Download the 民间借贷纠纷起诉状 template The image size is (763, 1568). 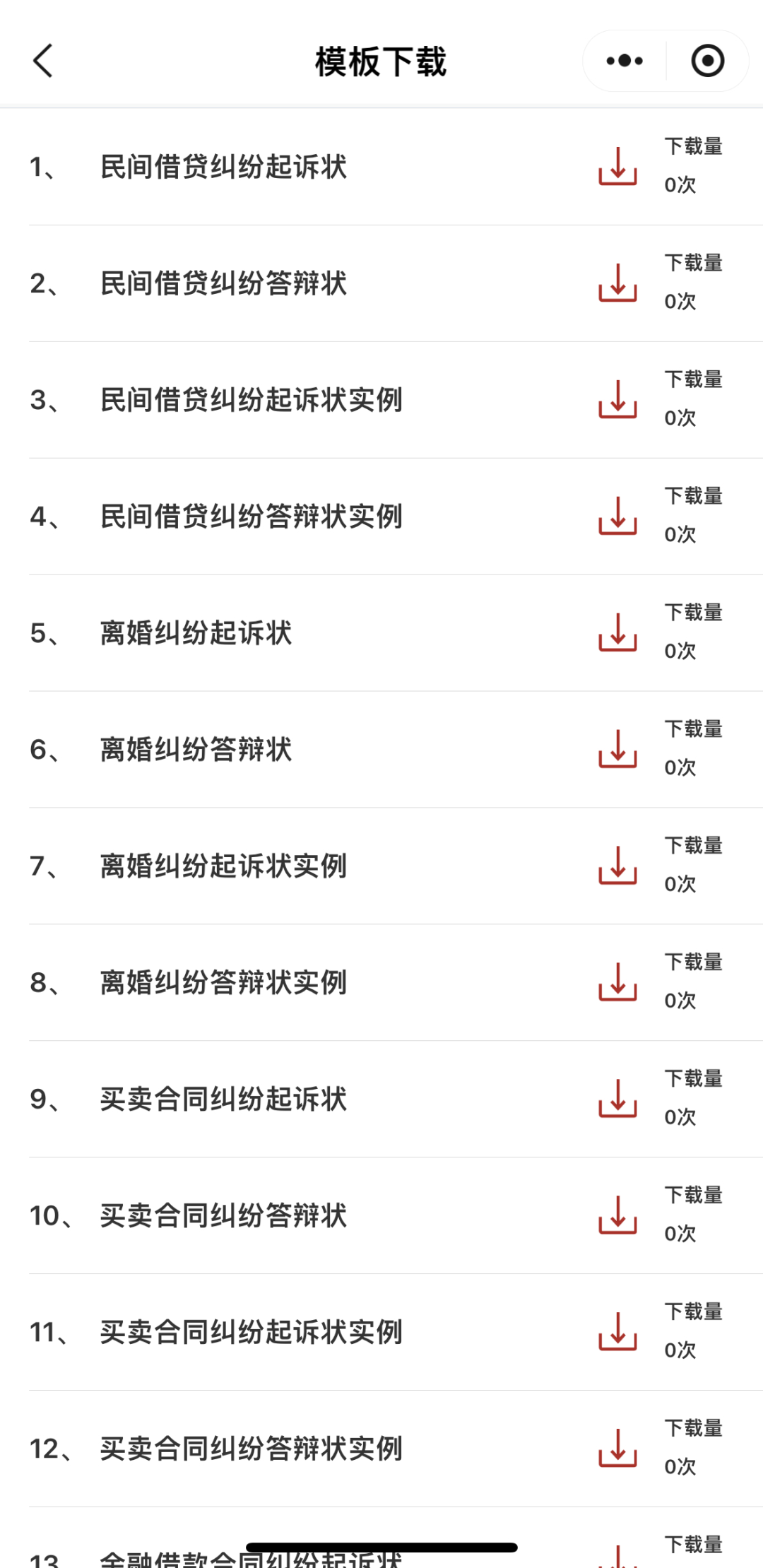point(617,167)
